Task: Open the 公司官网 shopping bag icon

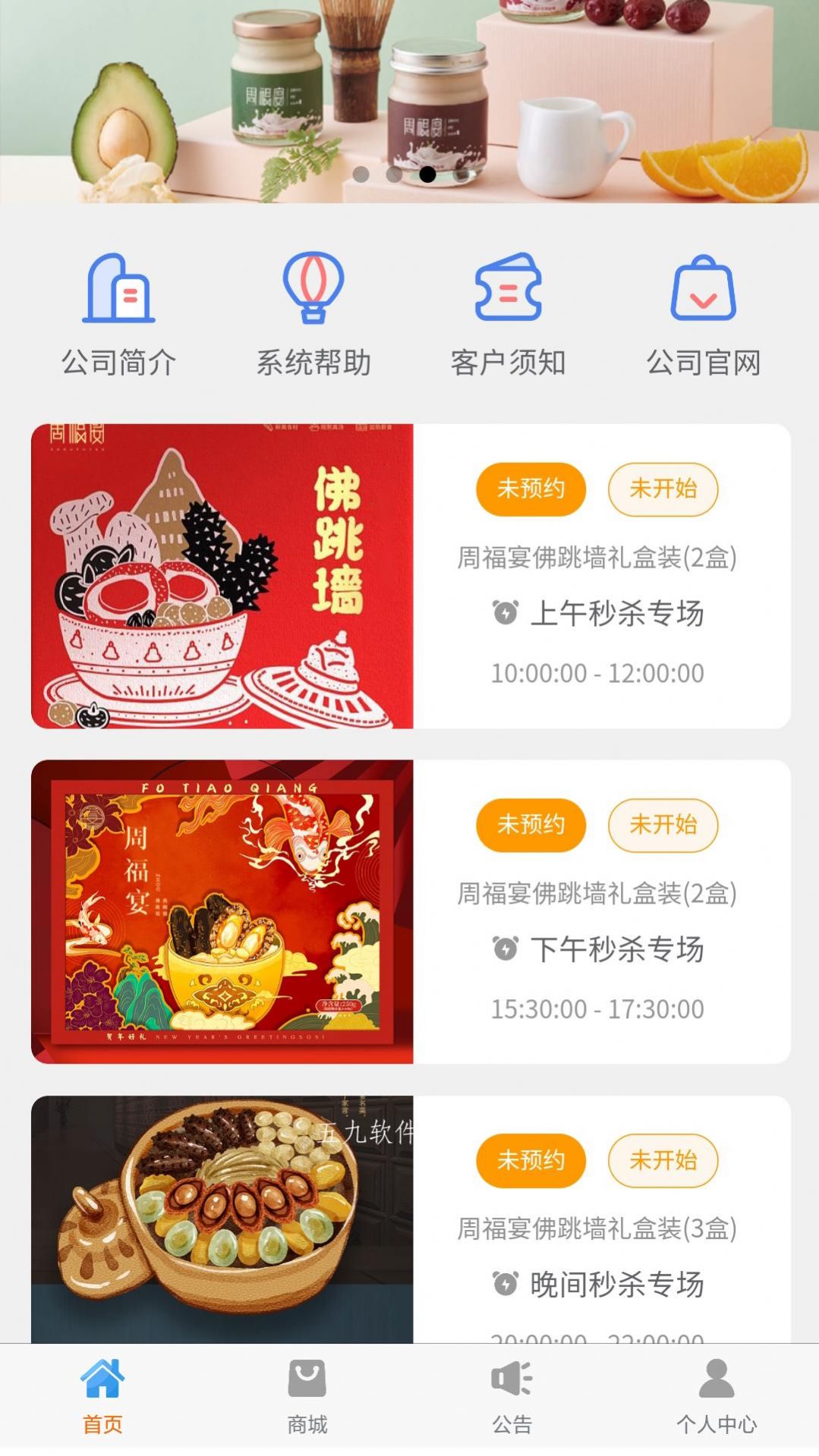Action: coord(701,290)
